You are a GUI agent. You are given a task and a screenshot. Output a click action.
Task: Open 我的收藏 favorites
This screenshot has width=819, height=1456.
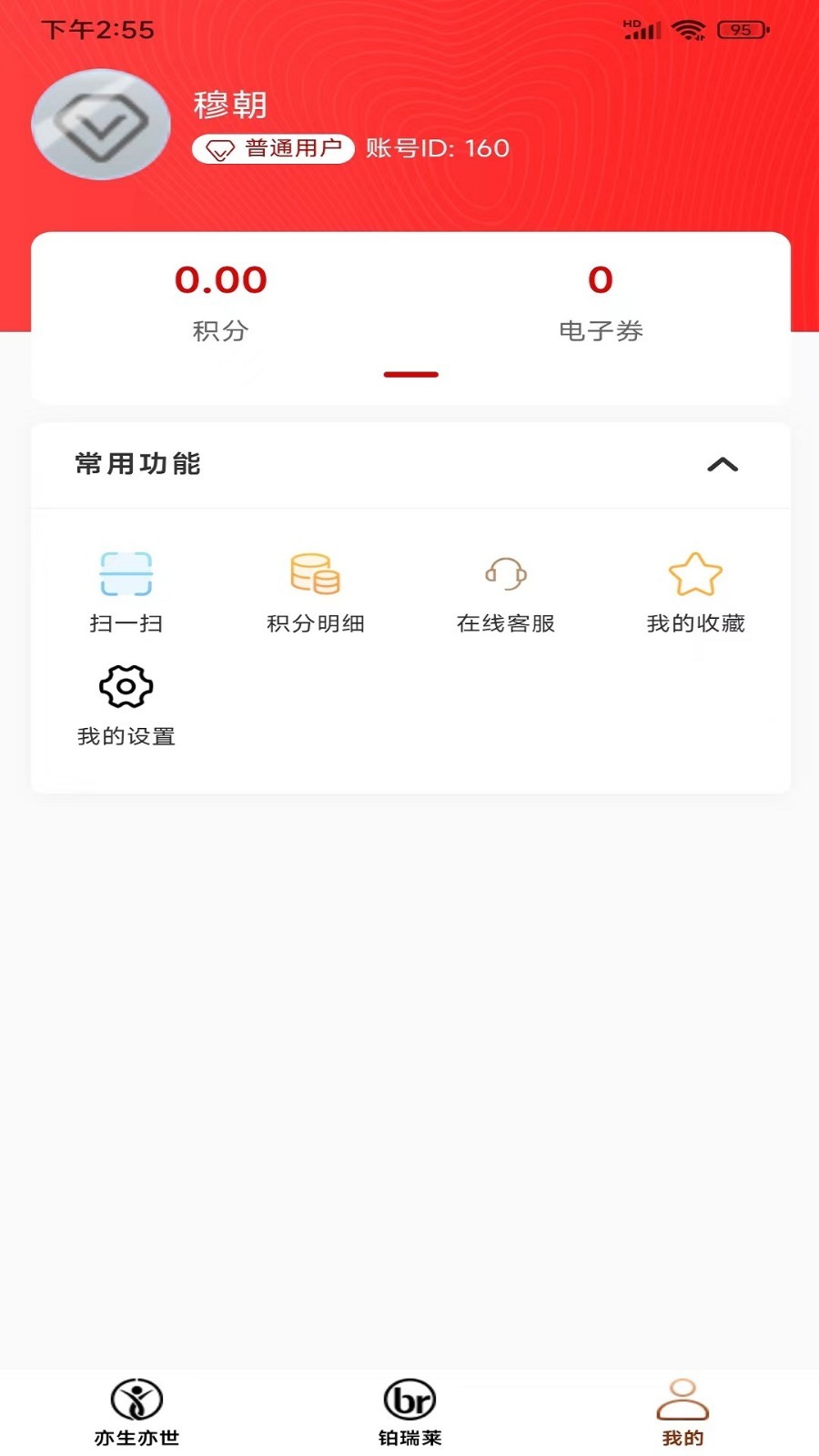coord(696,592)
